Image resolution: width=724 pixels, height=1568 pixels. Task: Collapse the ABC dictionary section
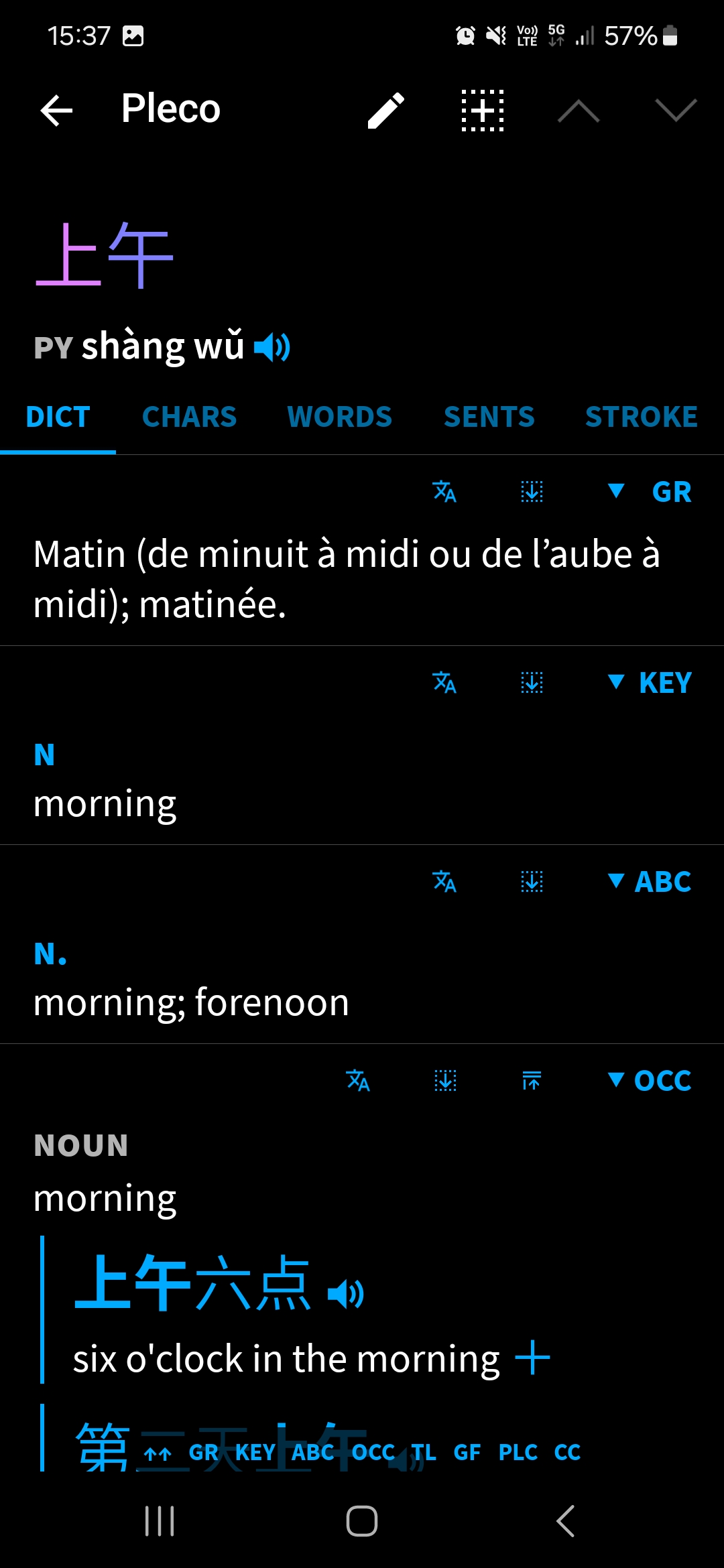pyautogui.click(x=649, y=881)
